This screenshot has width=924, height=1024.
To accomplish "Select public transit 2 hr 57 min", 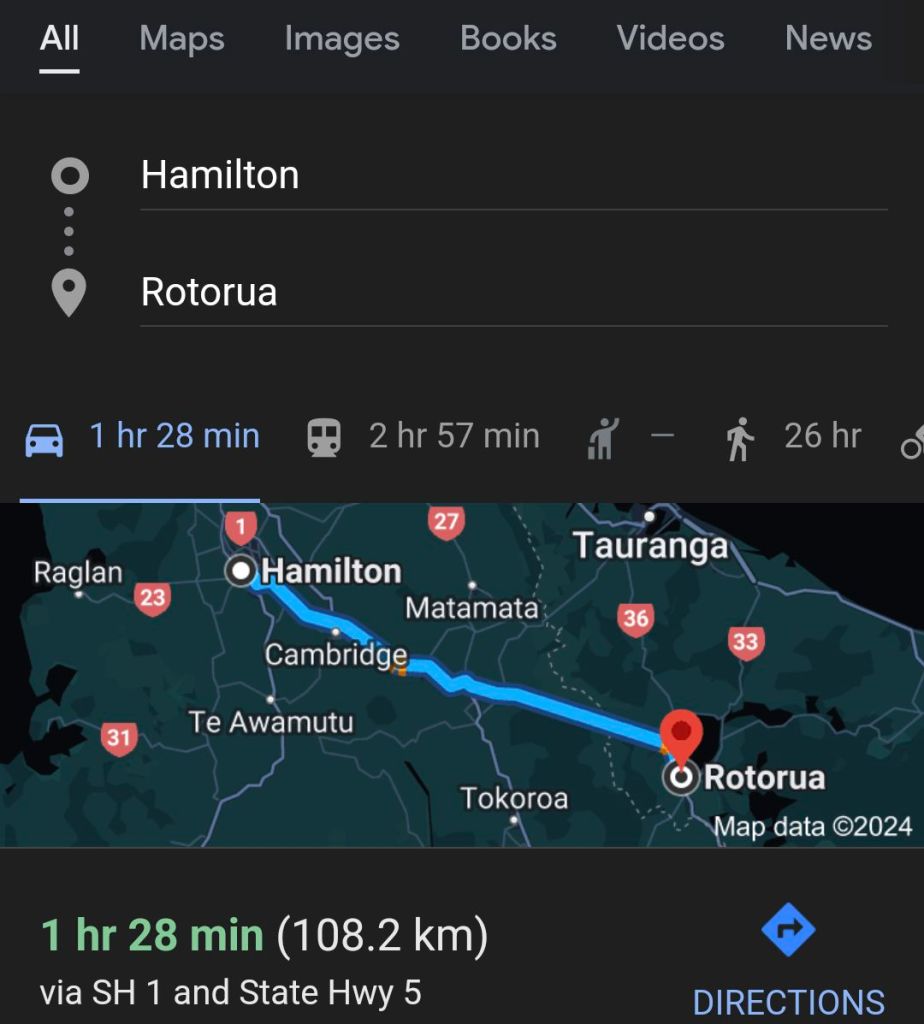I will pos(423,437).
